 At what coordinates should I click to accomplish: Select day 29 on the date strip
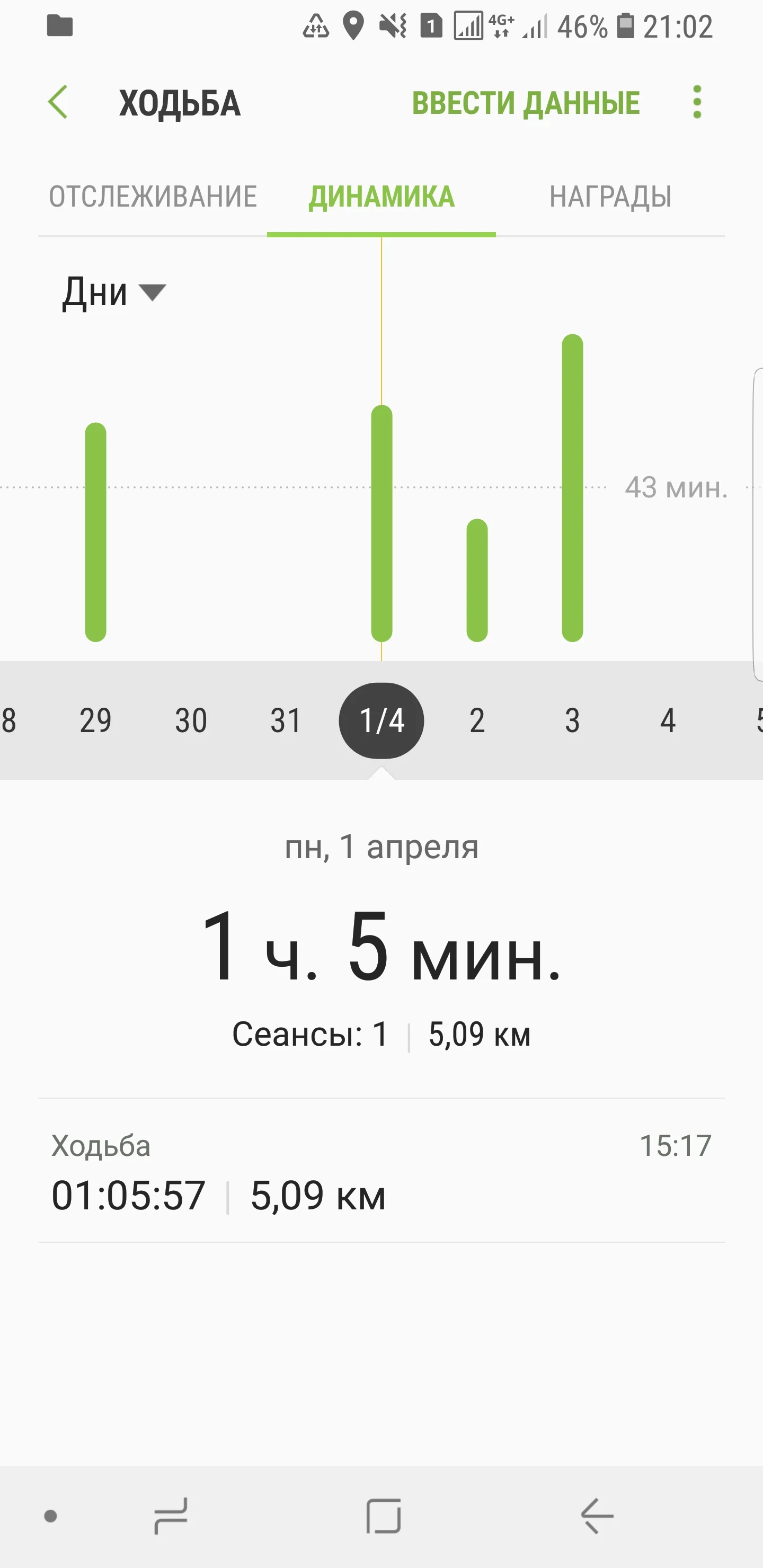point(95,720)
